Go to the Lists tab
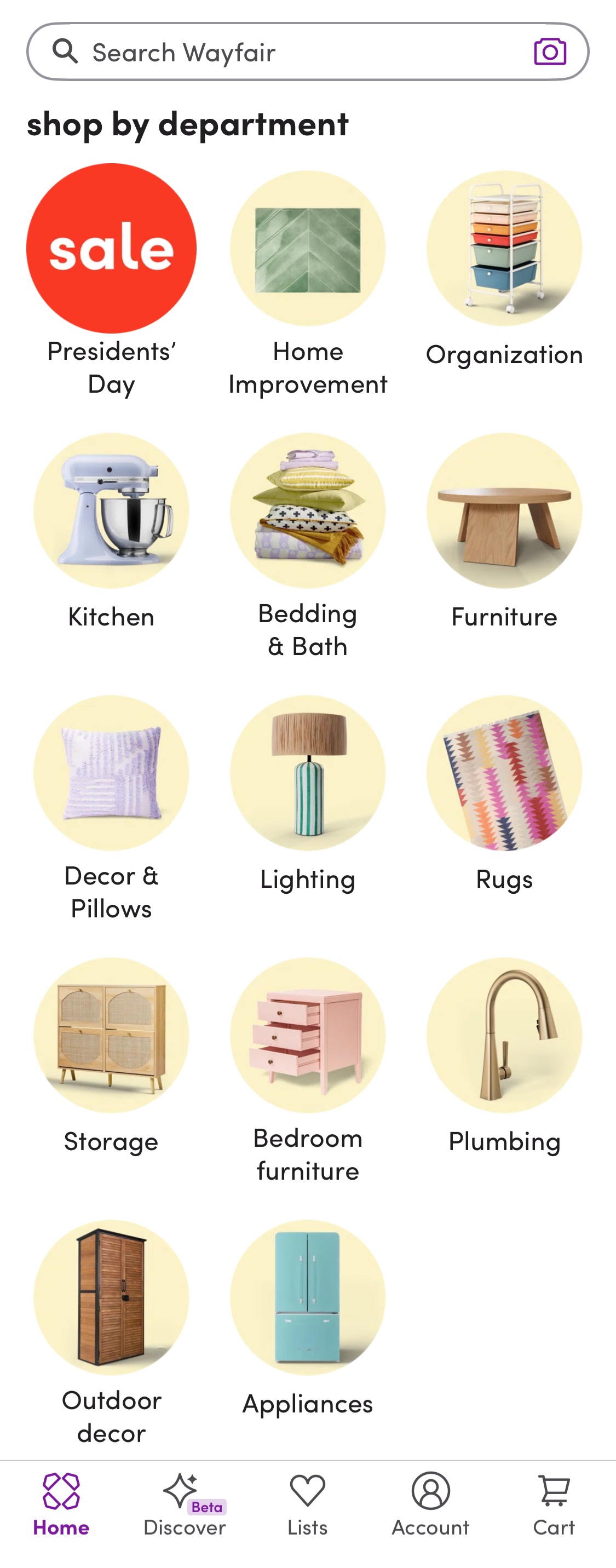 pos(307,1504)
